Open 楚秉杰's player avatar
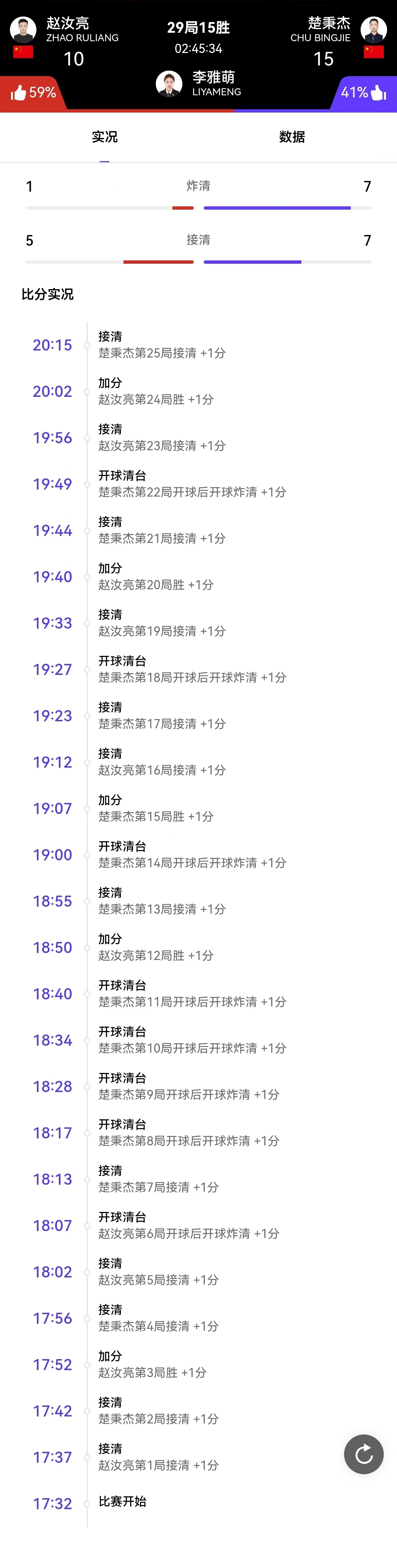The width and height of the screenshot is (397, 1568). point(373,29)
